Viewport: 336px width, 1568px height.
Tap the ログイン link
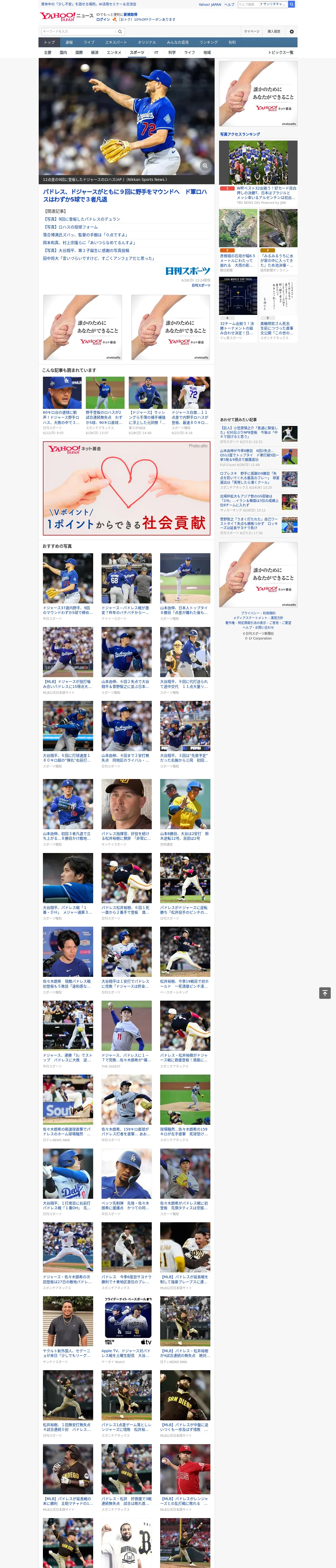point(103,20)
